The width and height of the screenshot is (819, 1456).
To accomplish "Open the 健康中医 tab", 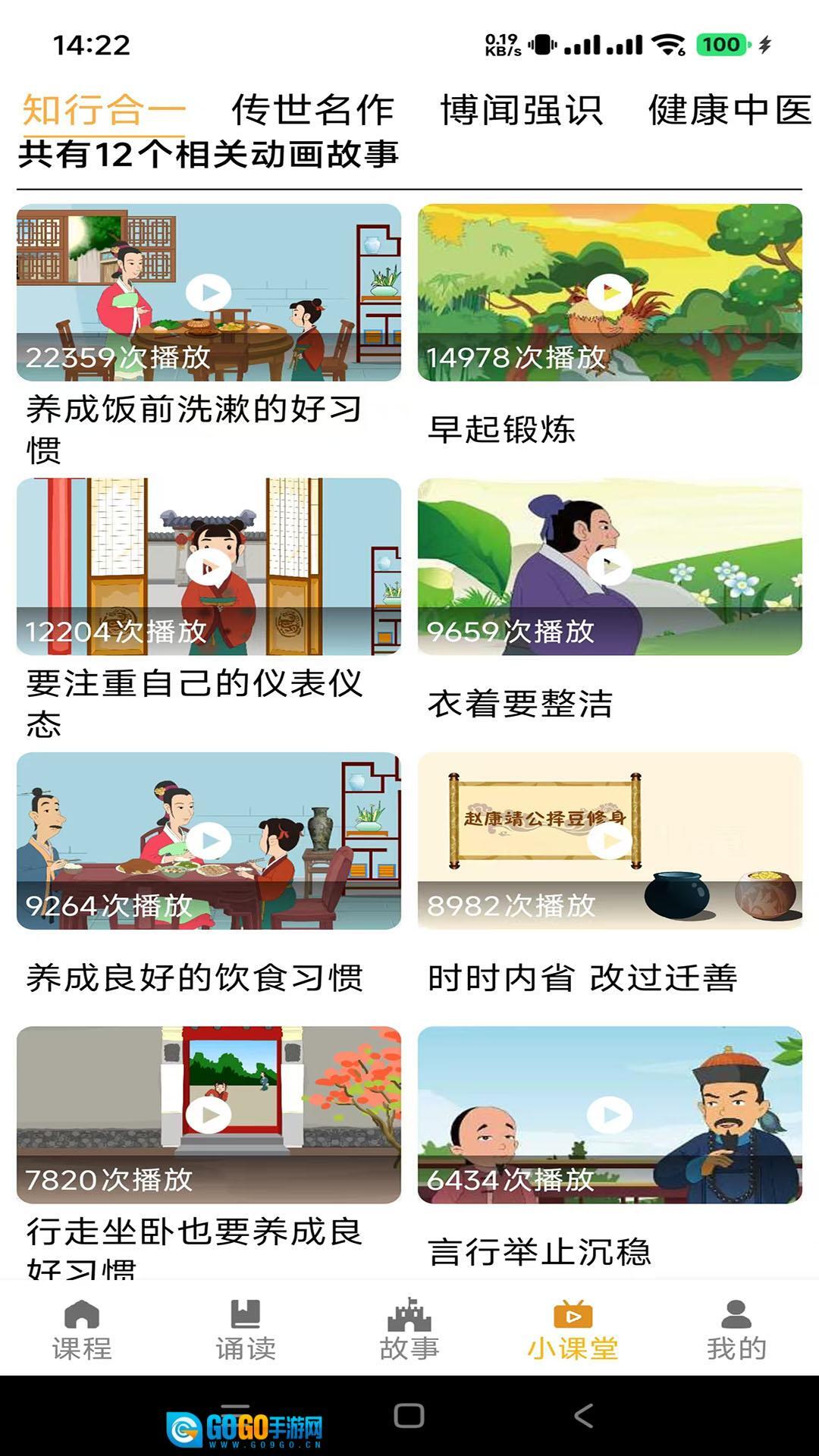I will 730,110.
